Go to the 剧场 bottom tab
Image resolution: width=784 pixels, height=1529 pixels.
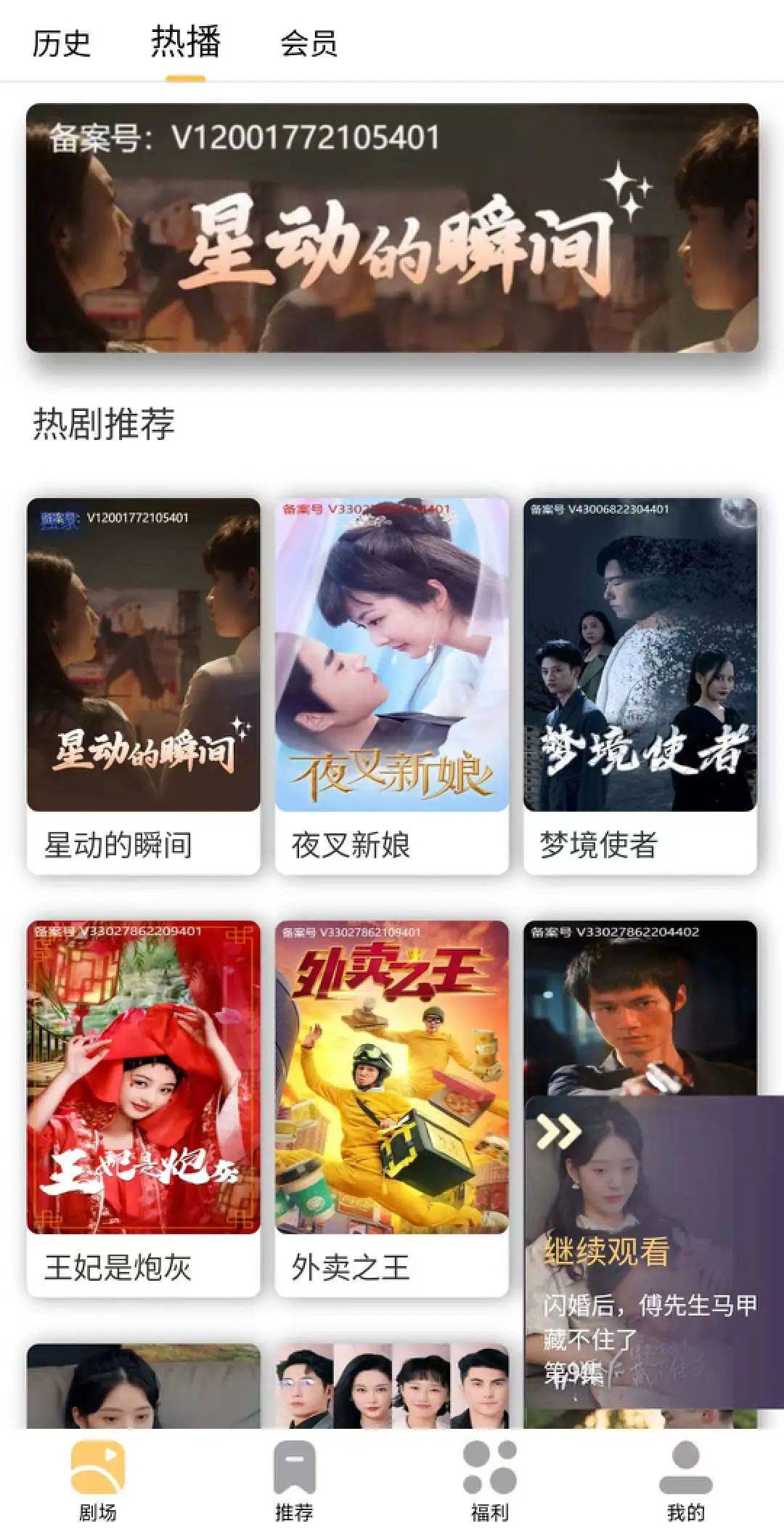pos(98,1481)
